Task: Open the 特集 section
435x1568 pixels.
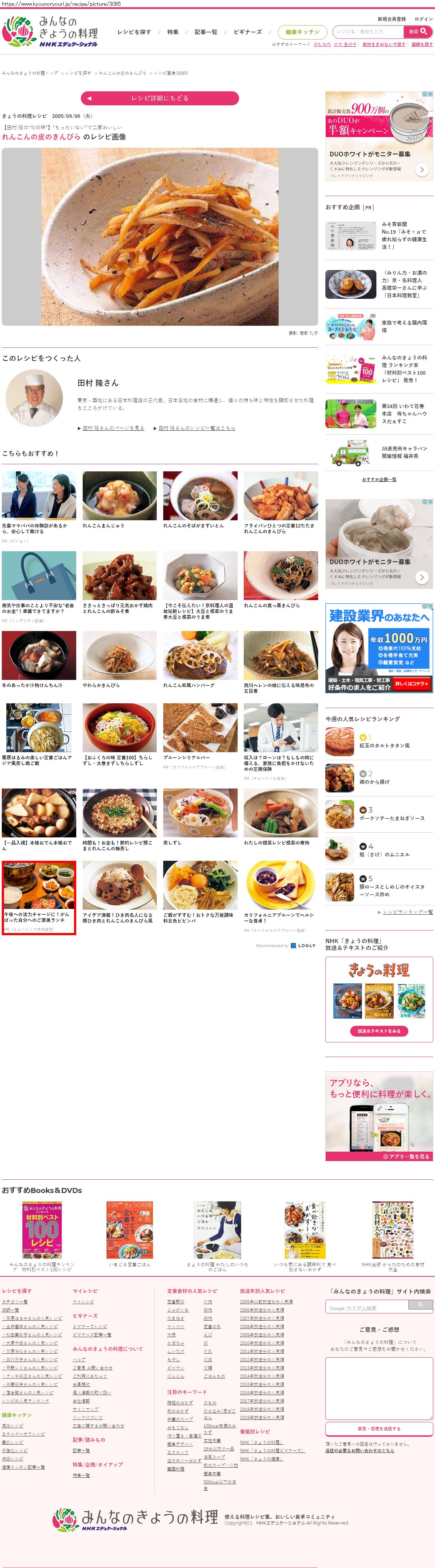Action: point(173,32)
